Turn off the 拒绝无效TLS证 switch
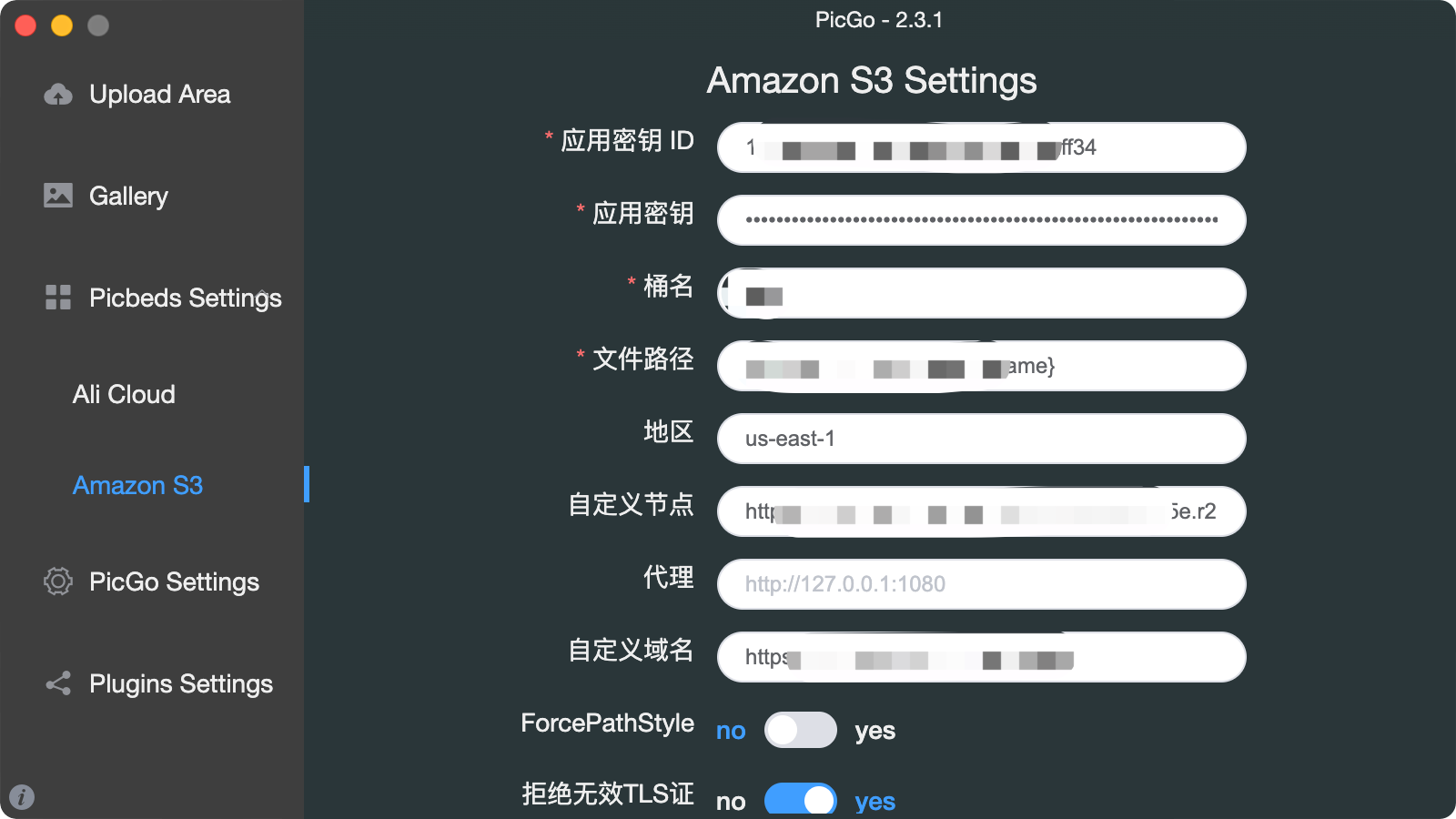Viewport: 1456px width, 819px height. click(800, 800)
